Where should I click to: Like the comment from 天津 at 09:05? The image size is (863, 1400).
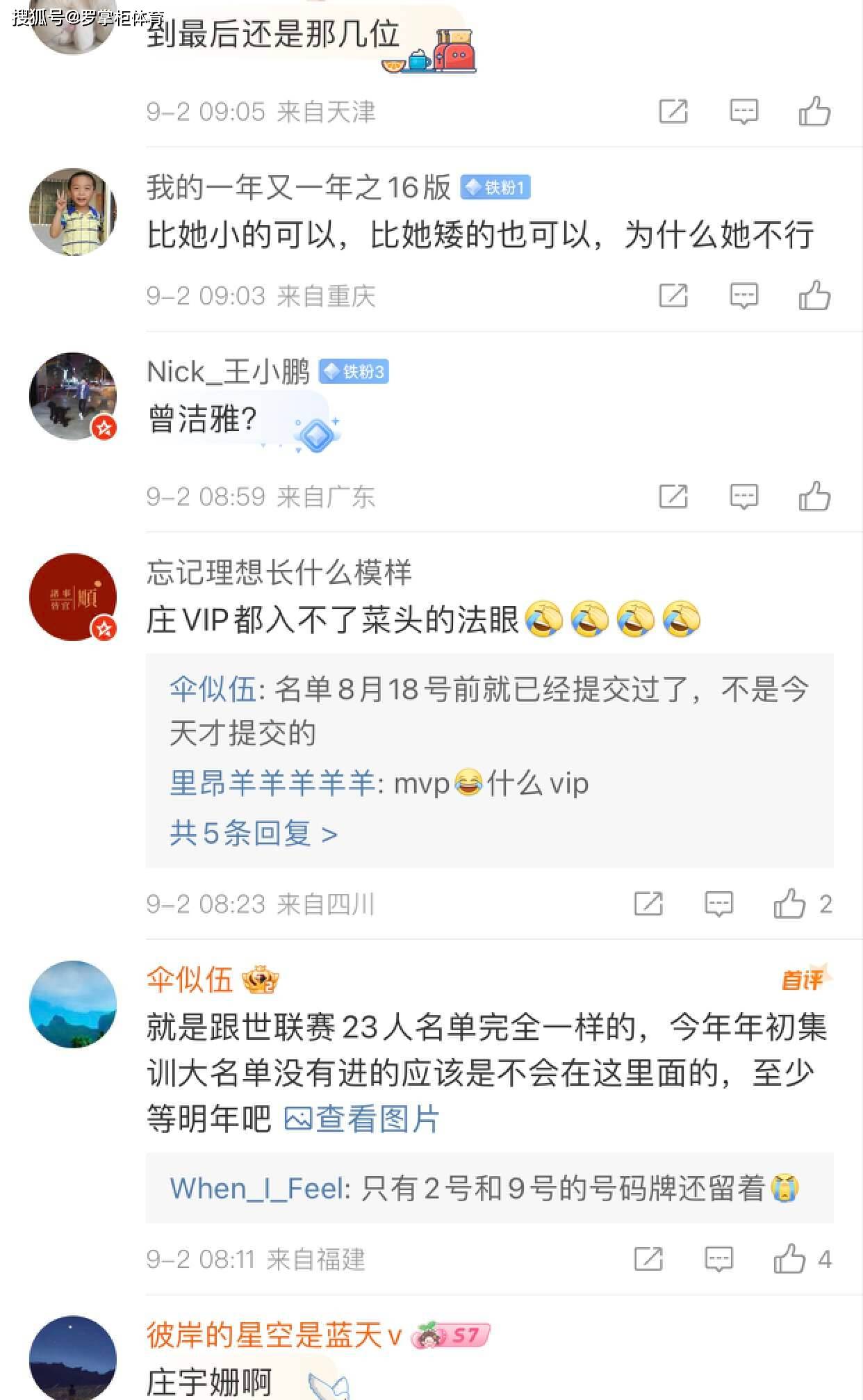pyautogui.click(x=814, y=111)
